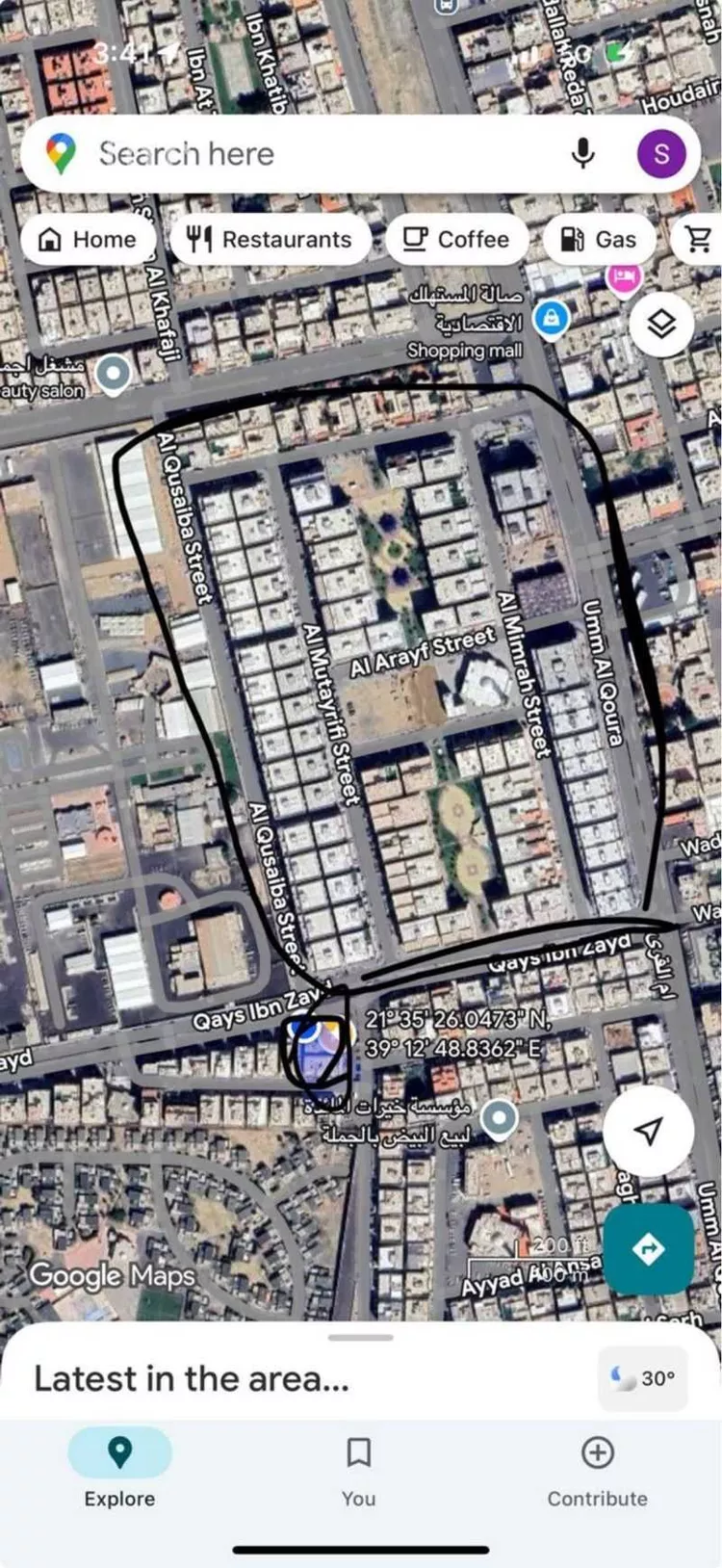Recenter the map on my location

[648, 1131]
